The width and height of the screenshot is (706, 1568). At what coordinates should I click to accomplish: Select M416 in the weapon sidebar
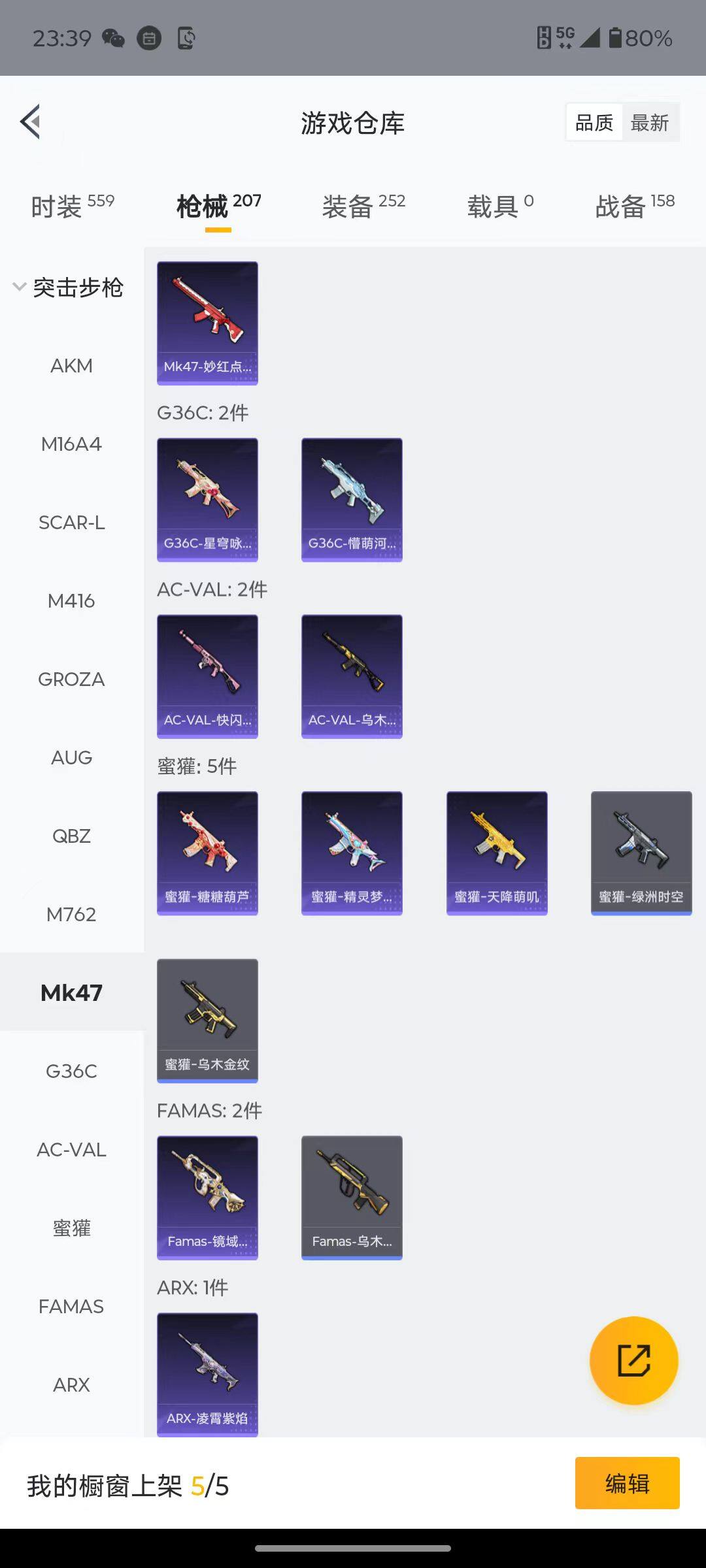pos(71,601)
